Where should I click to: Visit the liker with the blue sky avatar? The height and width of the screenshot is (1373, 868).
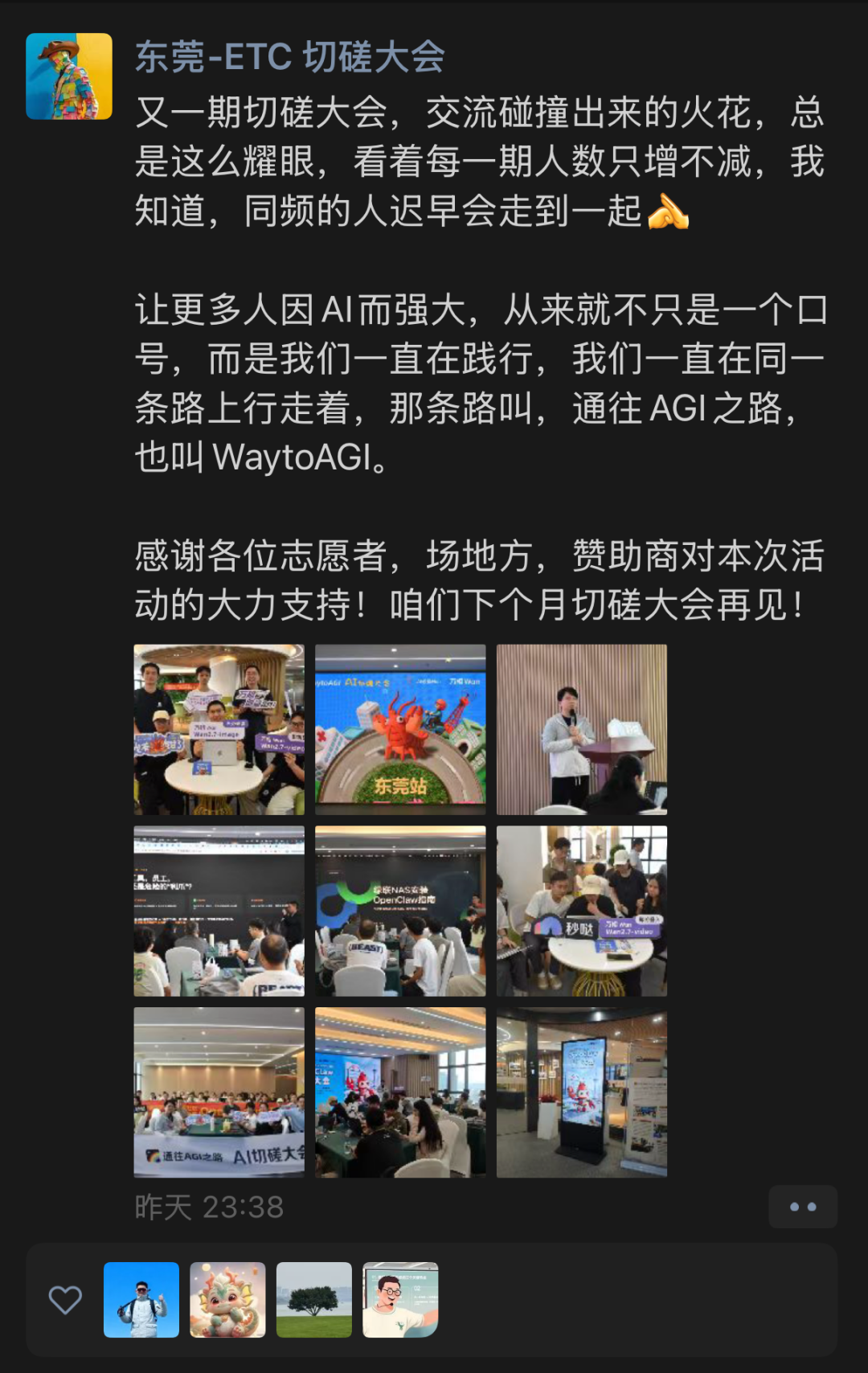point(141,1300)
